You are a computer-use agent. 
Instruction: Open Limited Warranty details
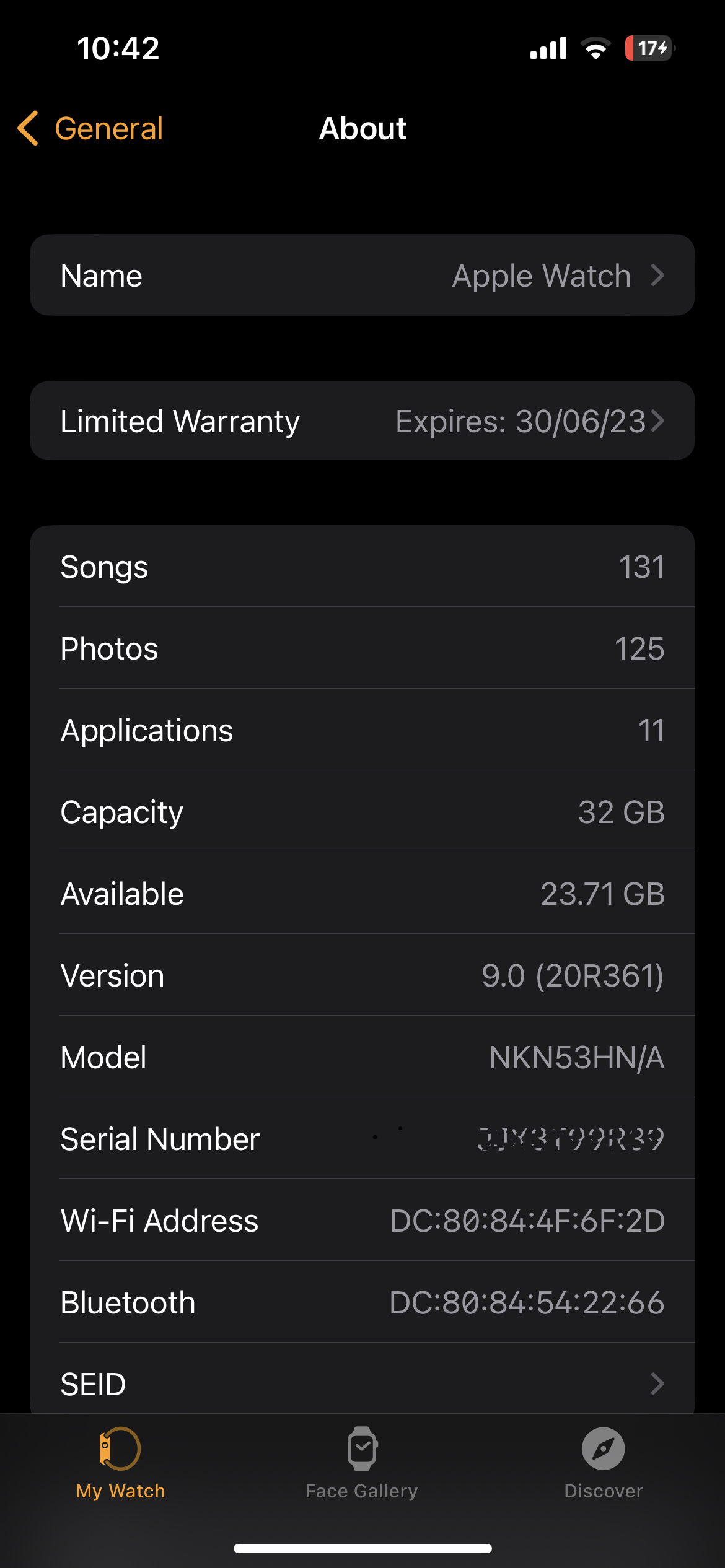362,421
